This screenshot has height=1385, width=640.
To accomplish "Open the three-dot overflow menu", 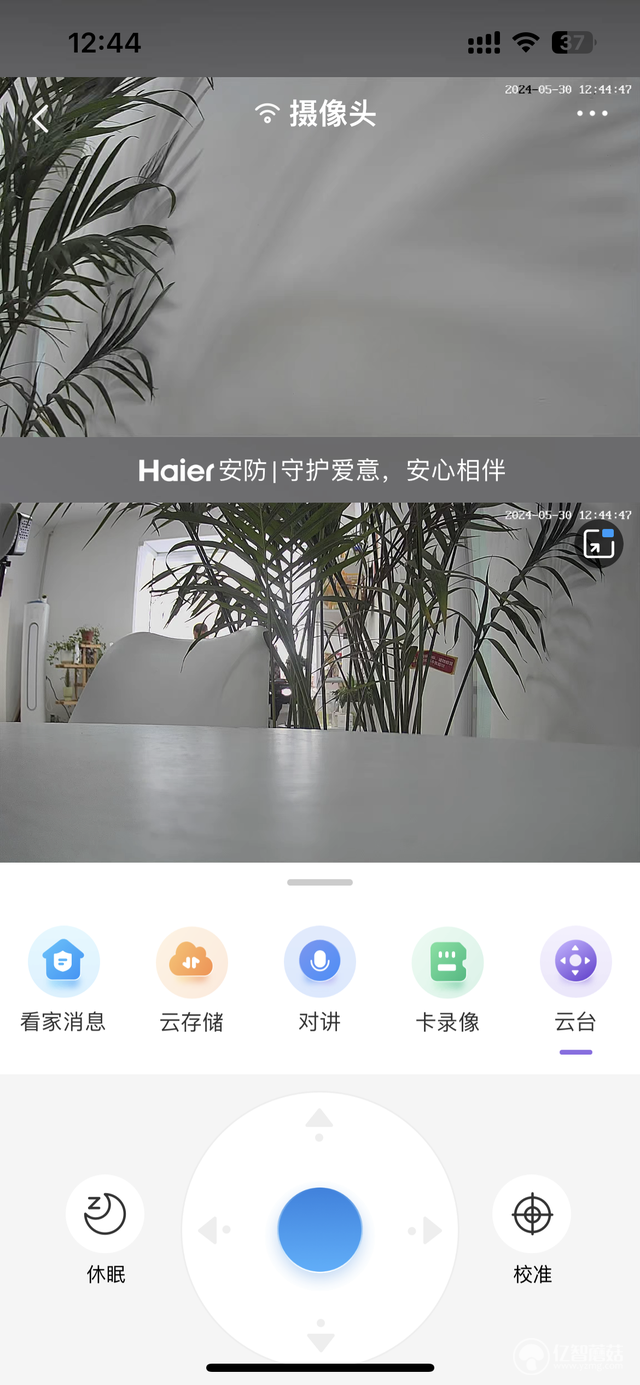I will (x=592, y=113).
